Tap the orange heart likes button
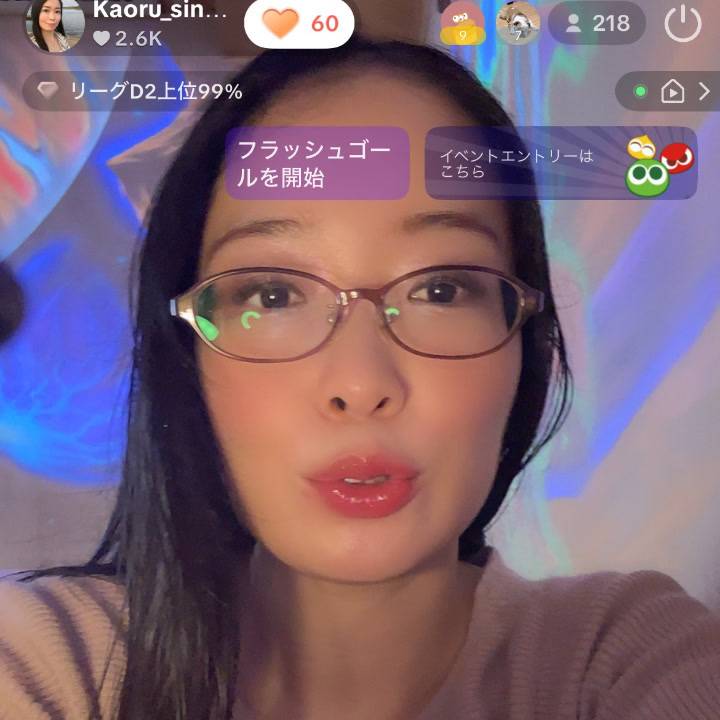This screenshot has width=720, height=720. click(299, 23)
